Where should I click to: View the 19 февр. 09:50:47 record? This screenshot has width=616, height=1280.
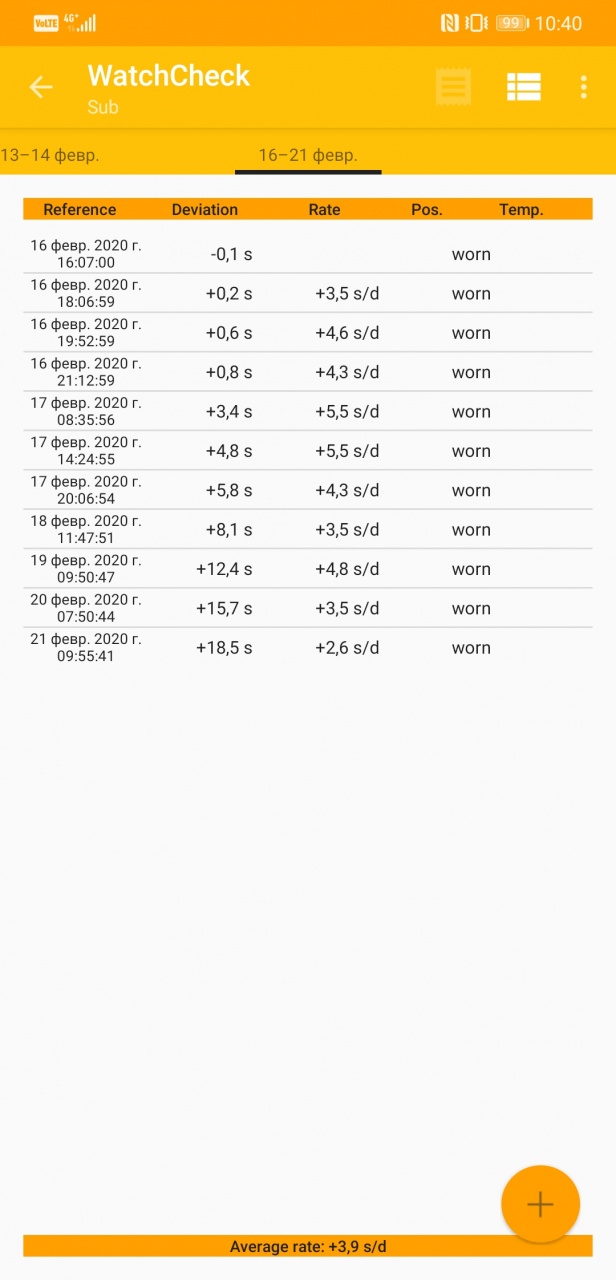coord(308,569)
